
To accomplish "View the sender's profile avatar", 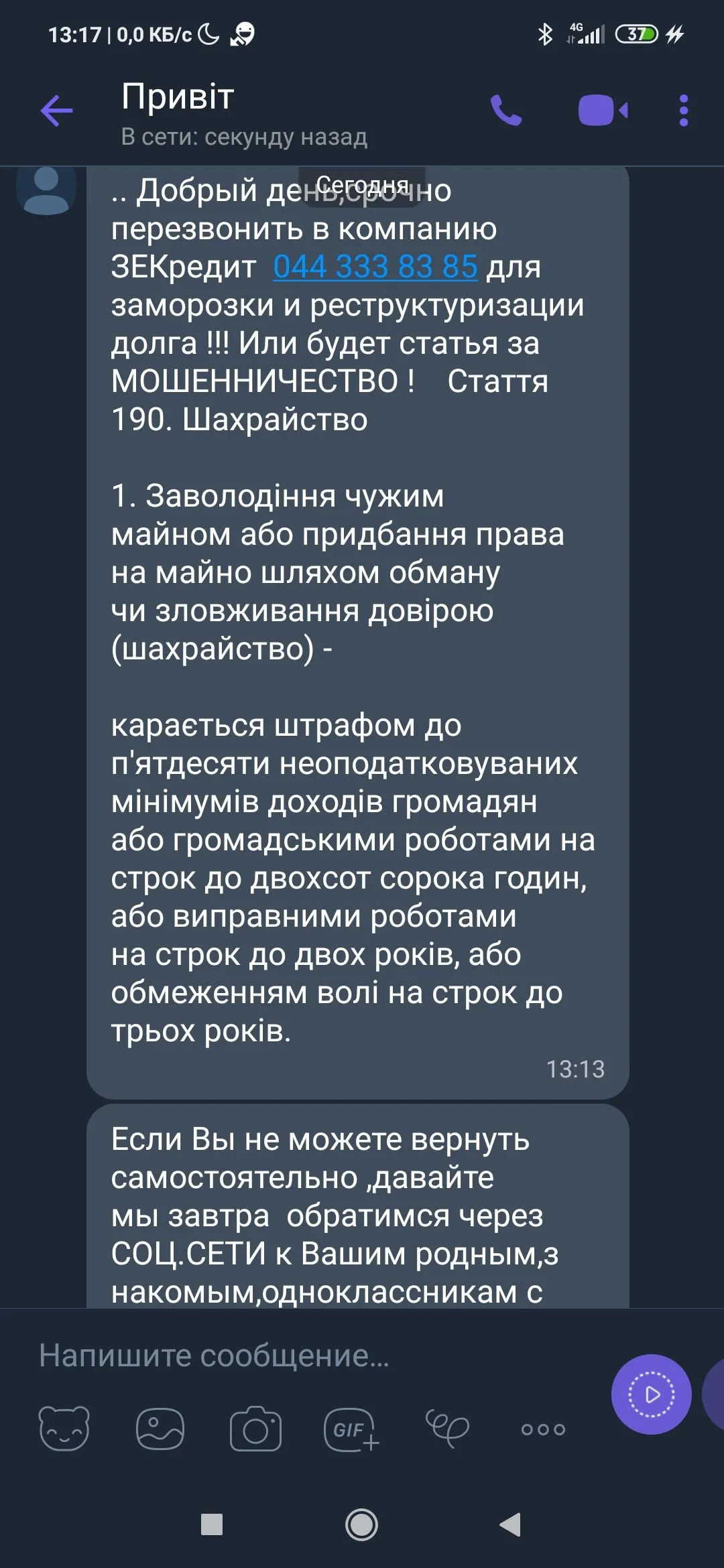I will tap(46, 191).
